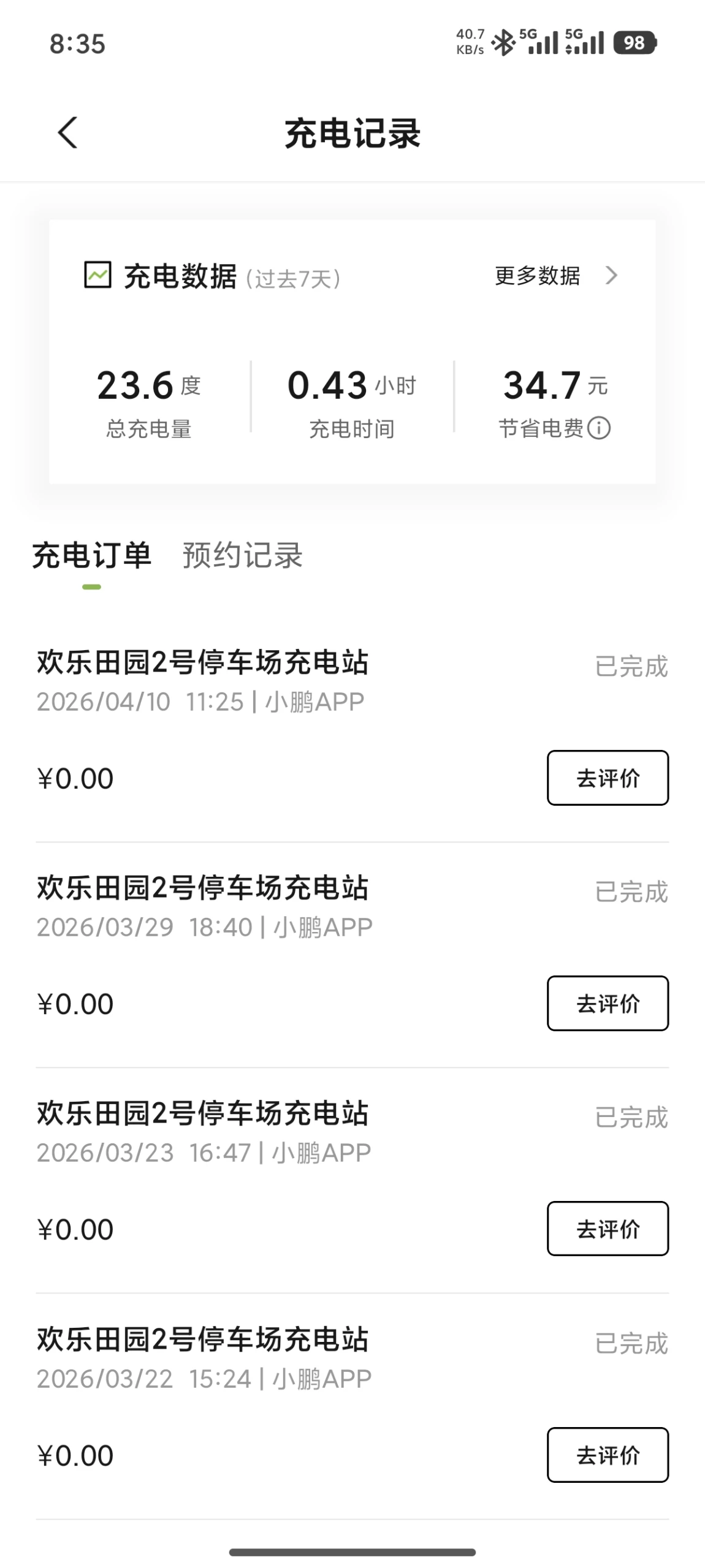Review the 2026/03/23 order with 去评价

pos(607,1229)
